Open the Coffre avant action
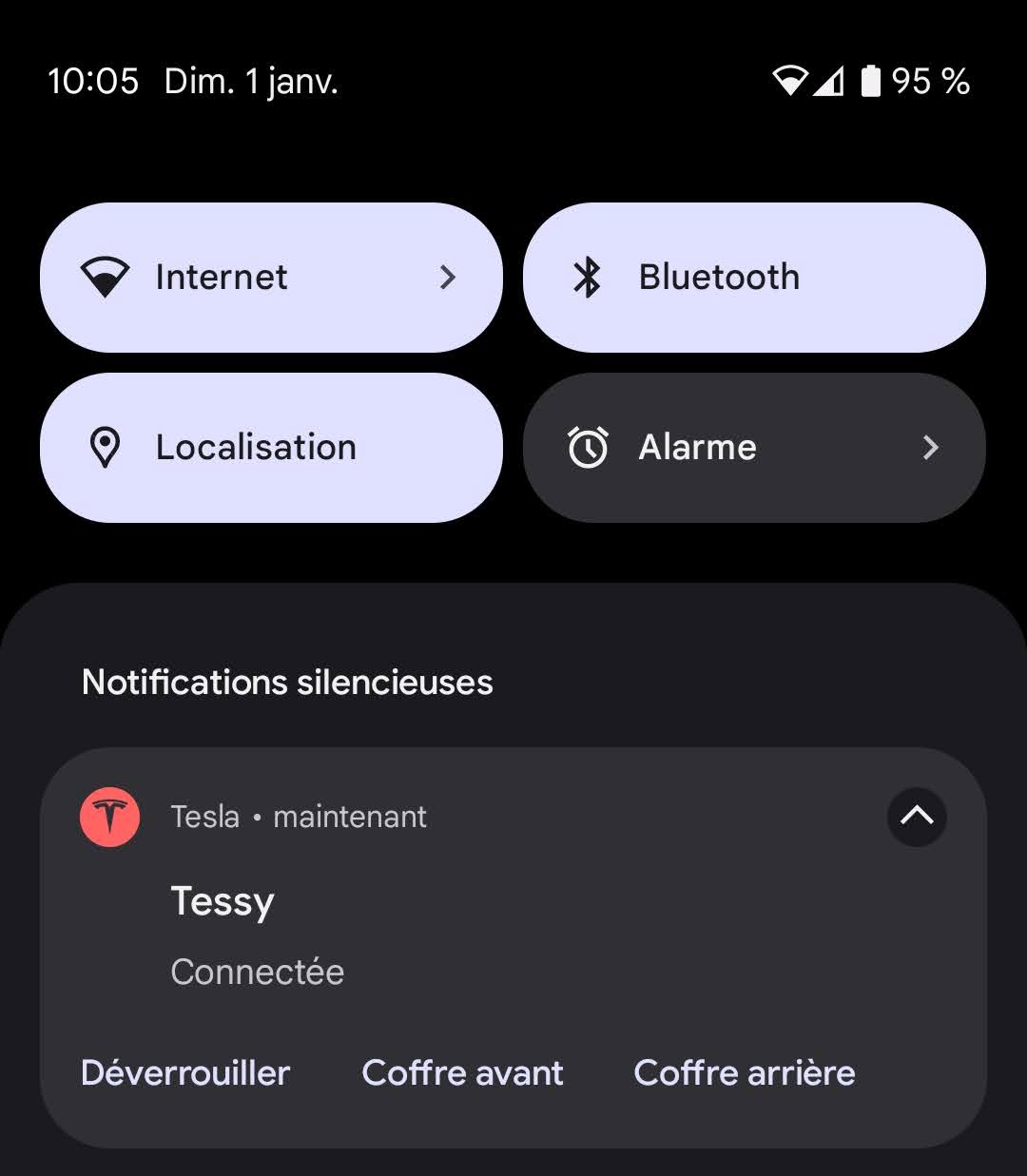Image resolution: width=1027 pixels, height=1176 pixels. coord(462,1073)
